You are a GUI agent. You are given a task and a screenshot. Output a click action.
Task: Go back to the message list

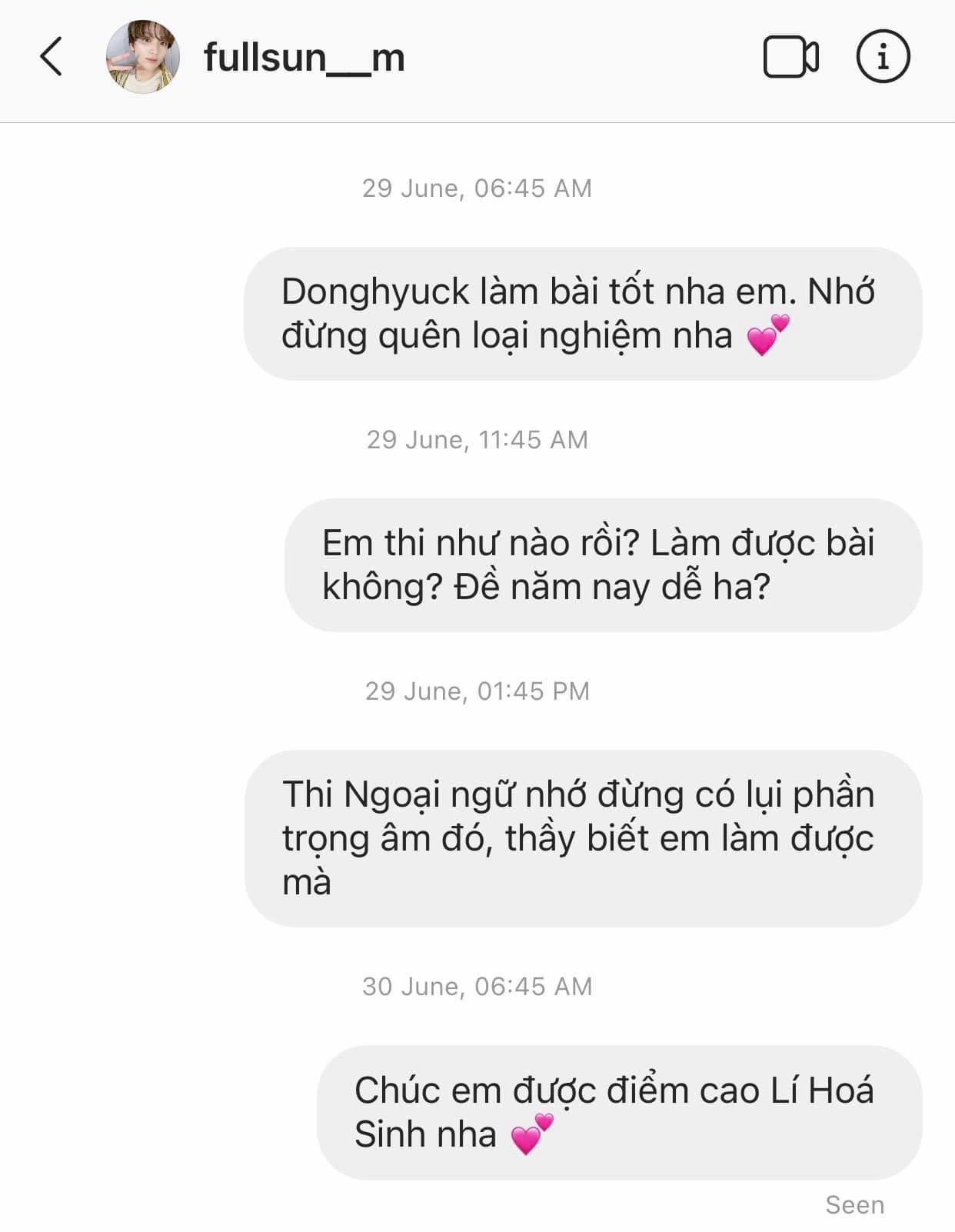(x=51, y=57)
